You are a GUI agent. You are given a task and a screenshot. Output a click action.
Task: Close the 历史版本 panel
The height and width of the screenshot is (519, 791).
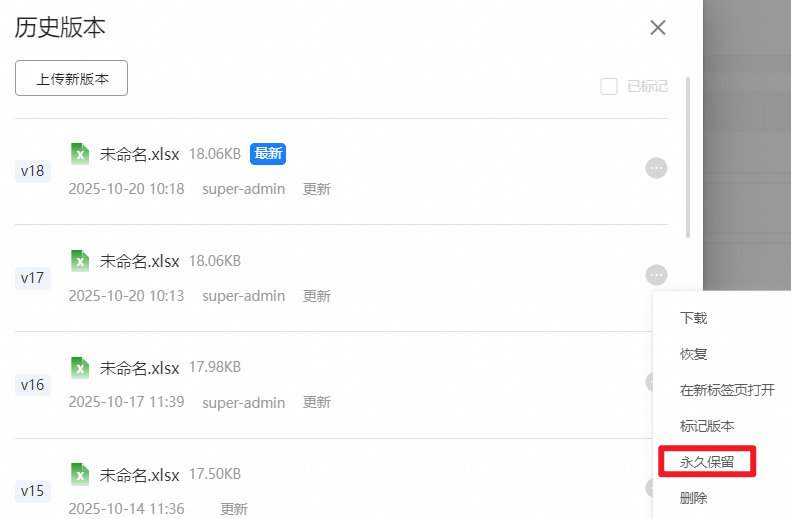(x=658, y=28)
